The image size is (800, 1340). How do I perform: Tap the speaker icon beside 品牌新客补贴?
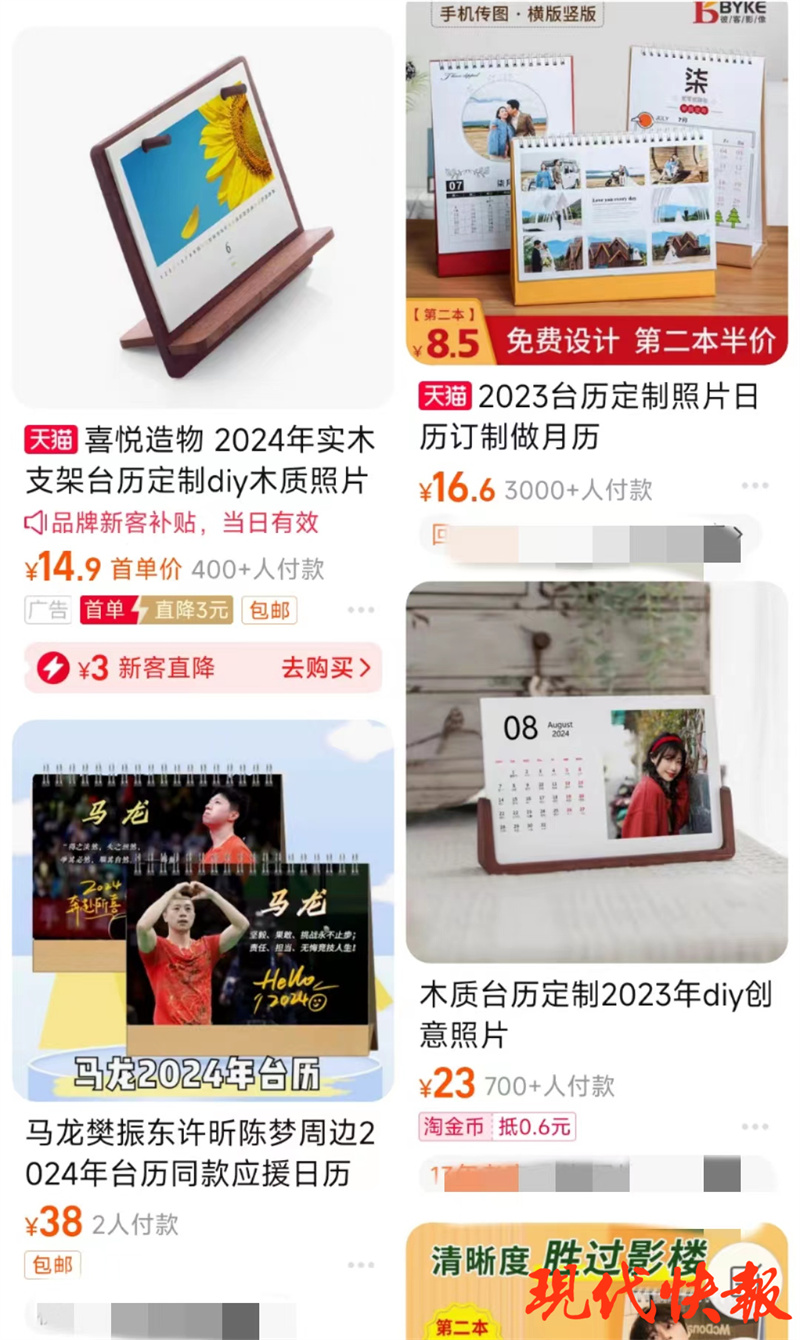[x=33, y=523]
